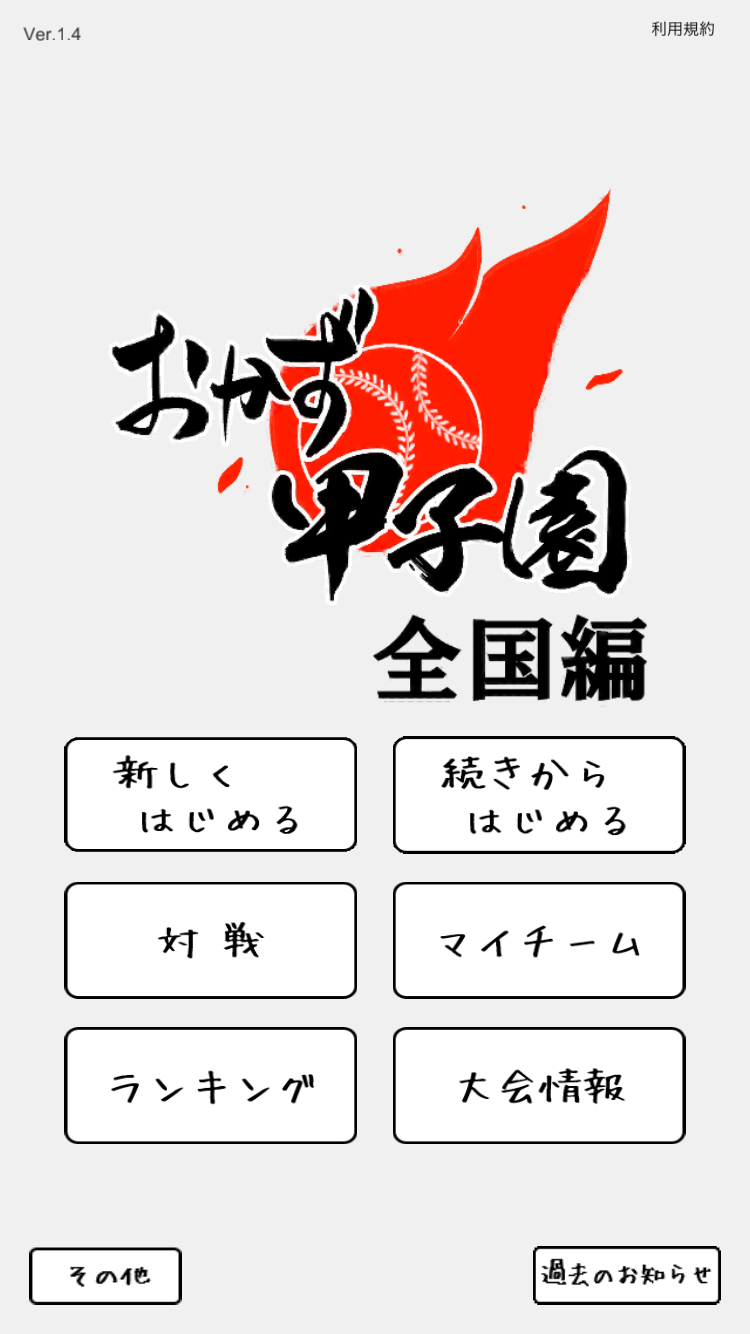The width and height of the screenshot is (750, 1334).
Task: Show 過去のお知らせ past notices
Action: 627,1275
